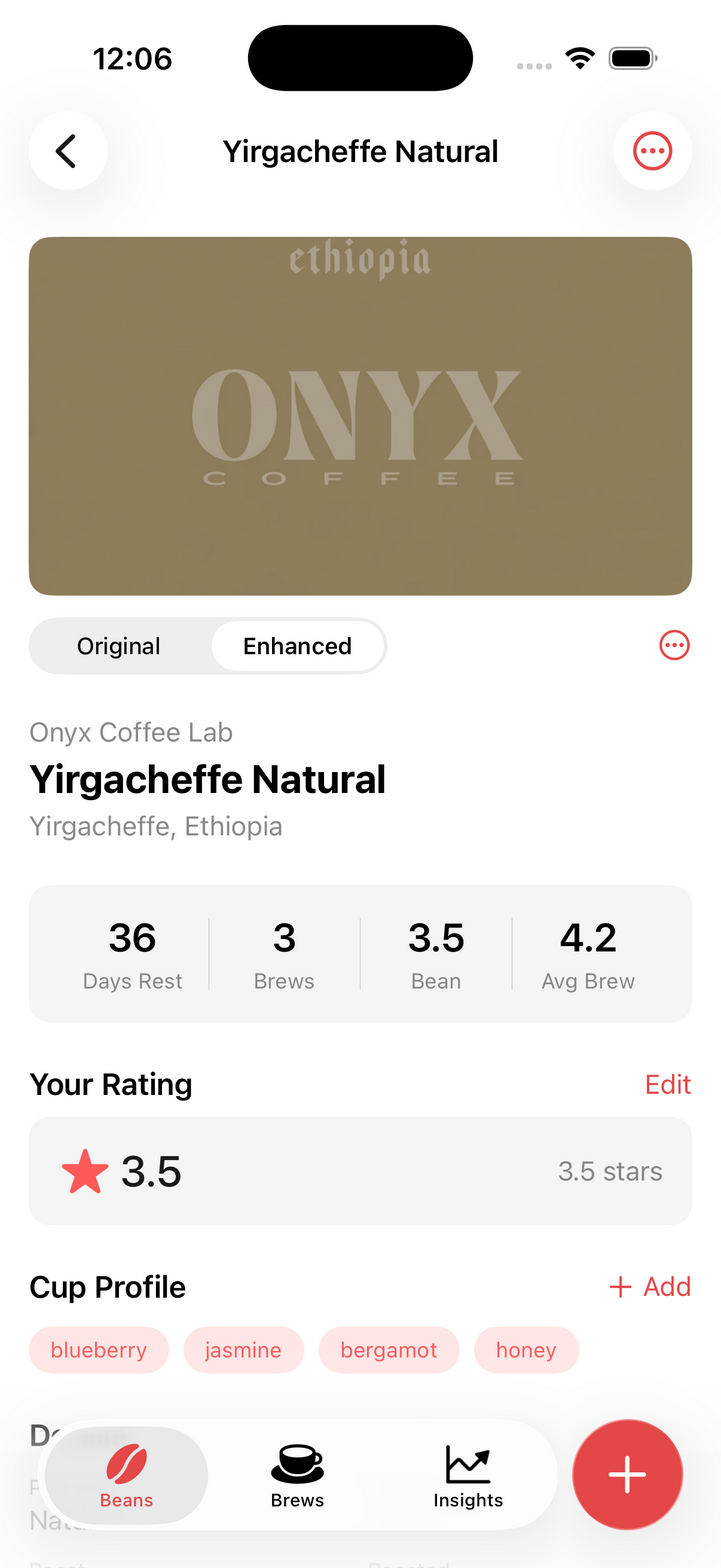
Task: Open the more options menu in header
Action: click(x=652, y=151)
